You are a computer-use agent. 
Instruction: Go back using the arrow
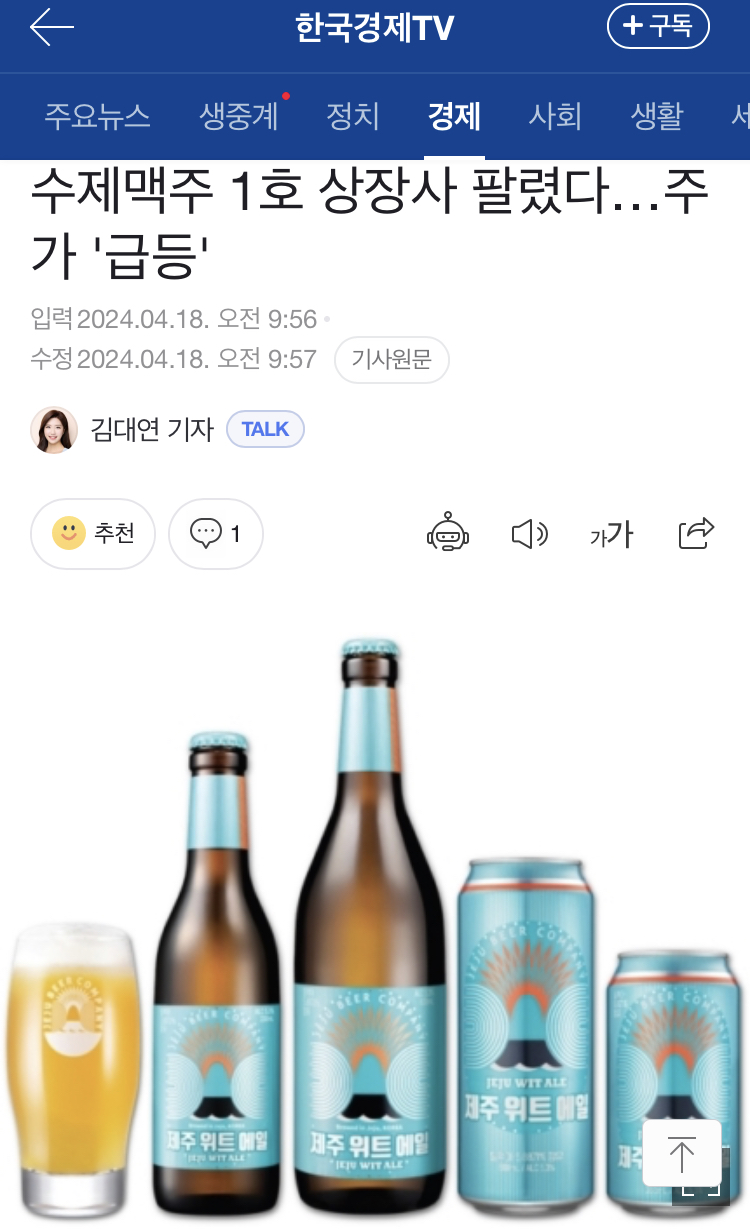(x=52, y=28)
